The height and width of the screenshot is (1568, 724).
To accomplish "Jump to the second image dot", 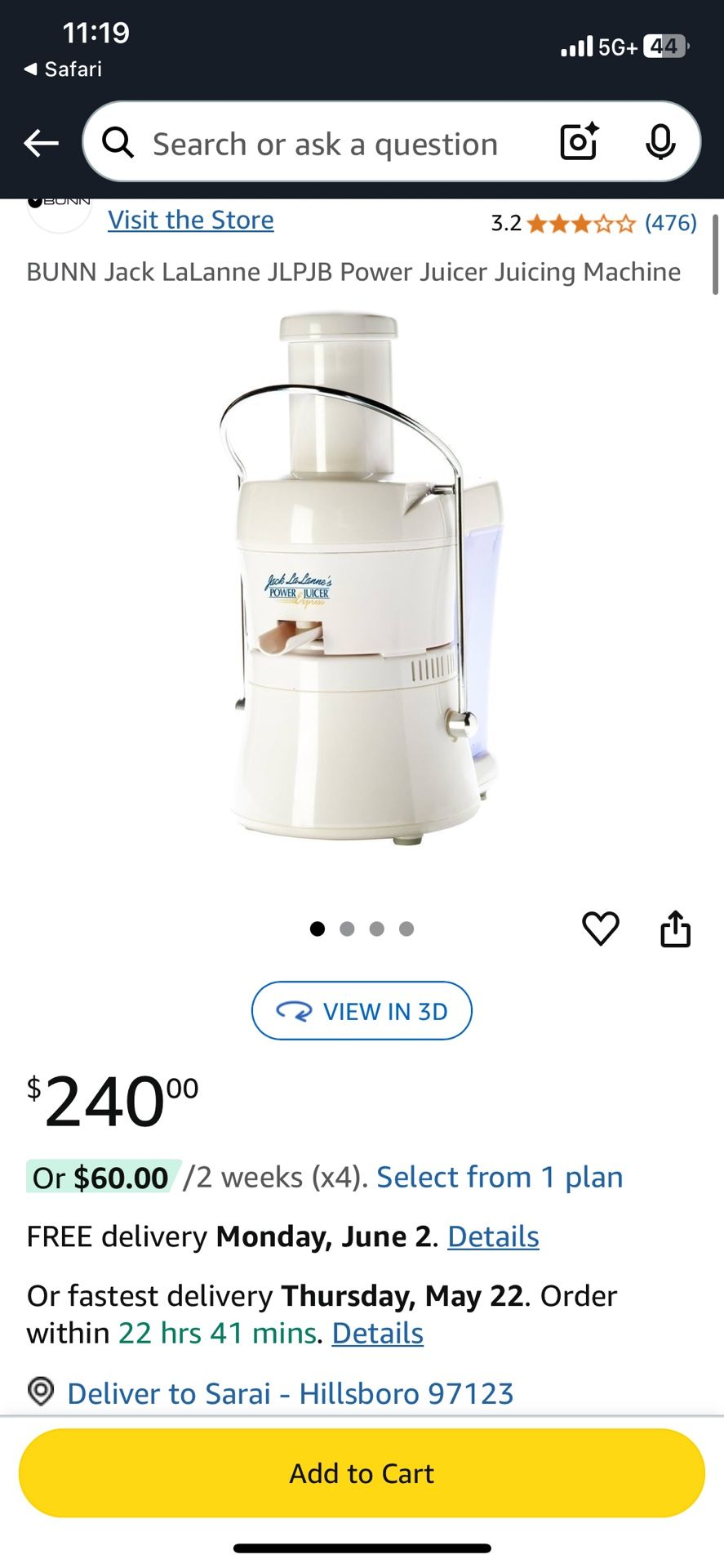I will pos(347,929).
